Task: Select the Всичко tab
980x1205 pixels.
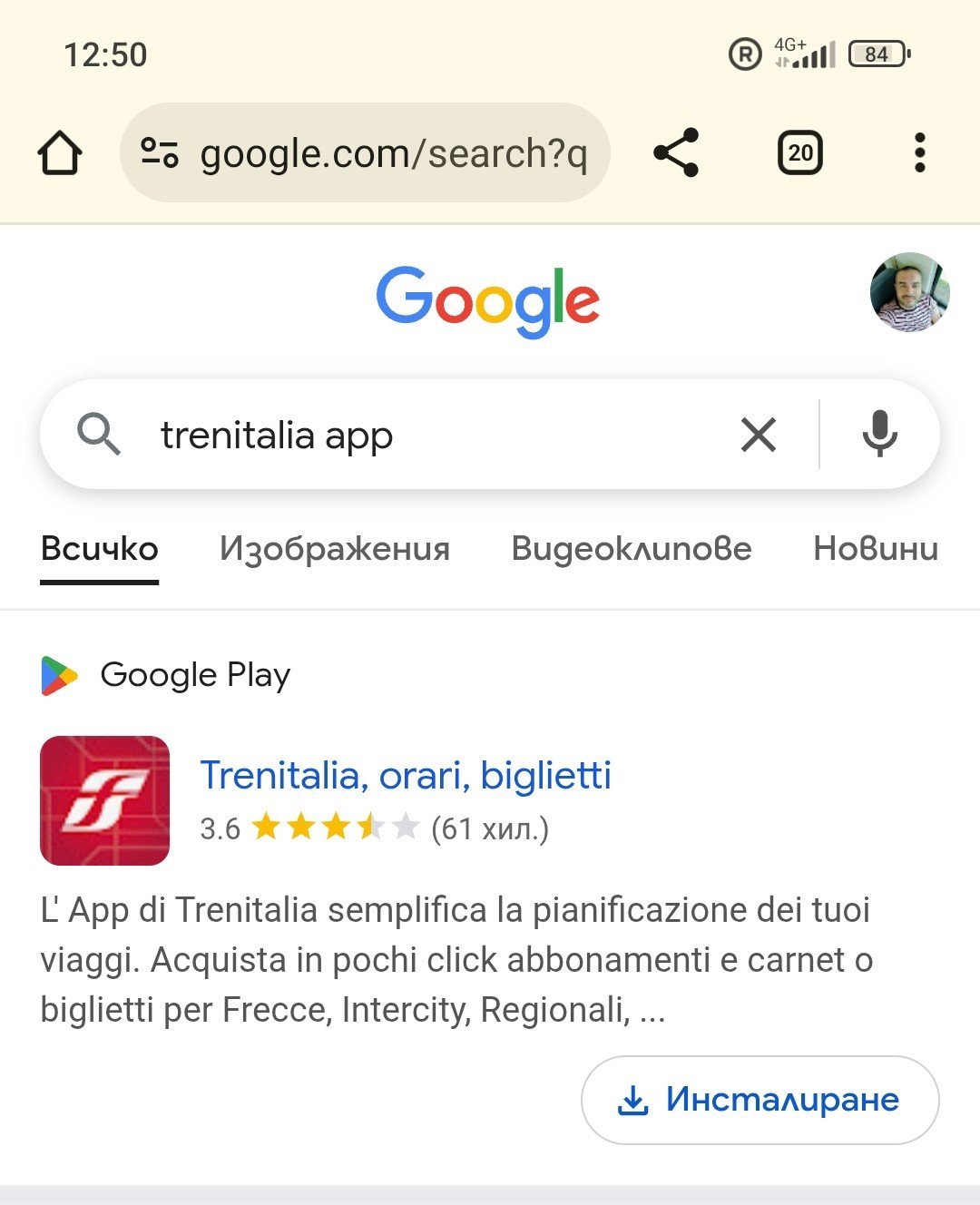Action: coord(100,548)
